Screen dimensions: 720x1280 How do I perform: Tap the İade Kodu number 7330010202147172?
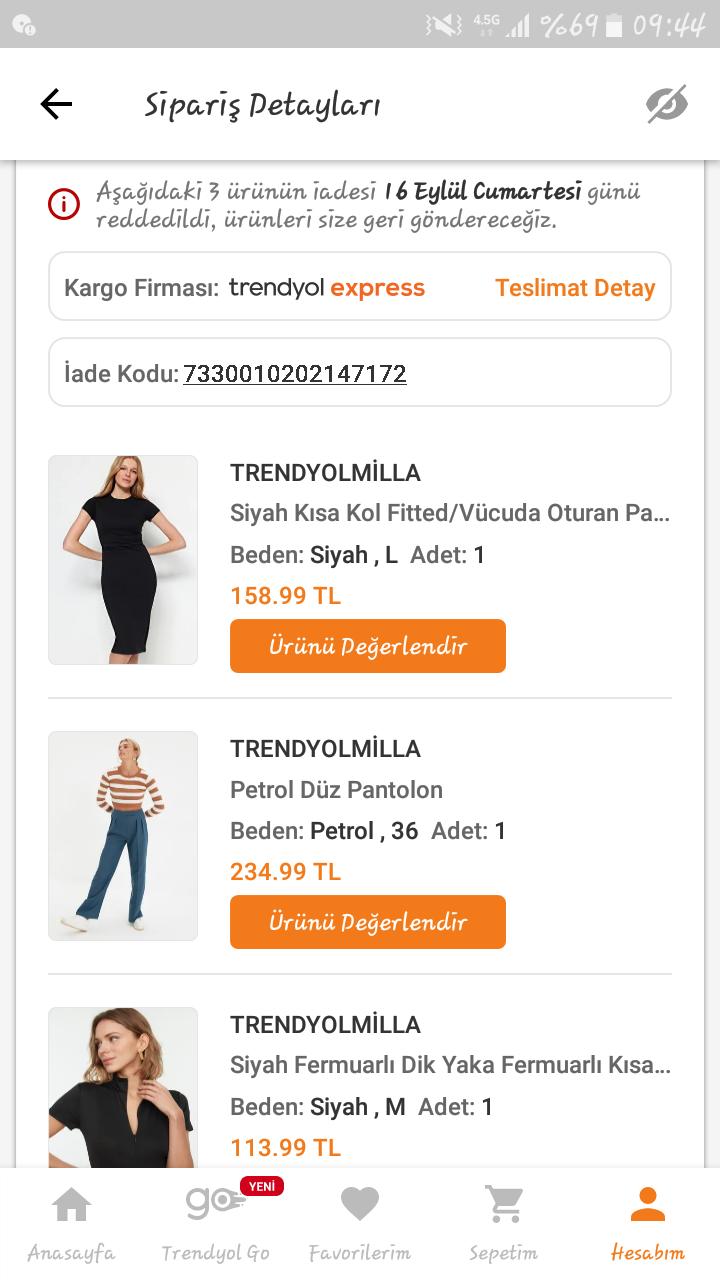coord(295,372)
